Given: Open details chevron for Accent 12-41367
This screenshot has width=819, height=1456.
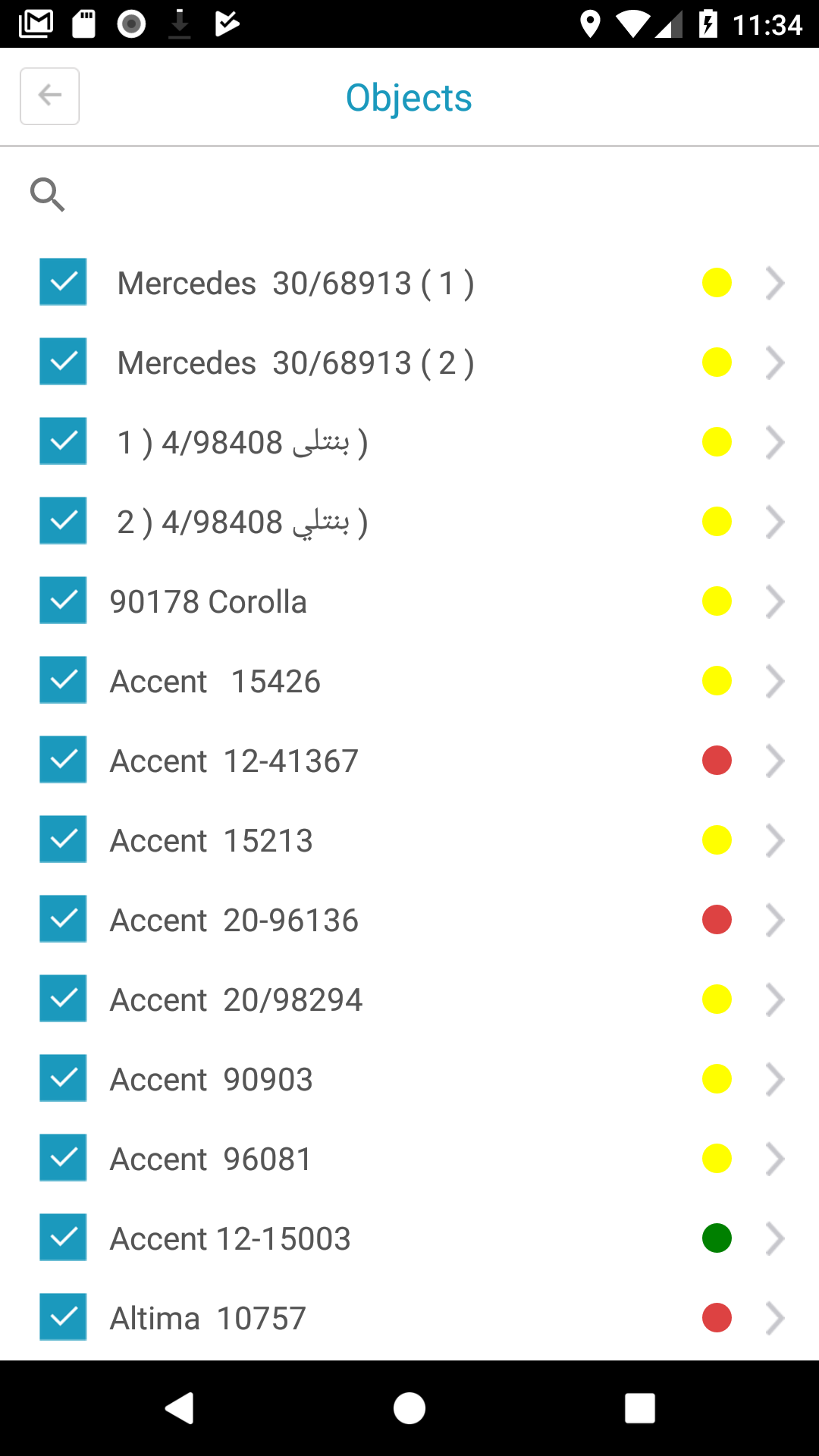Looking at the screenshot, I should point(774,761).
